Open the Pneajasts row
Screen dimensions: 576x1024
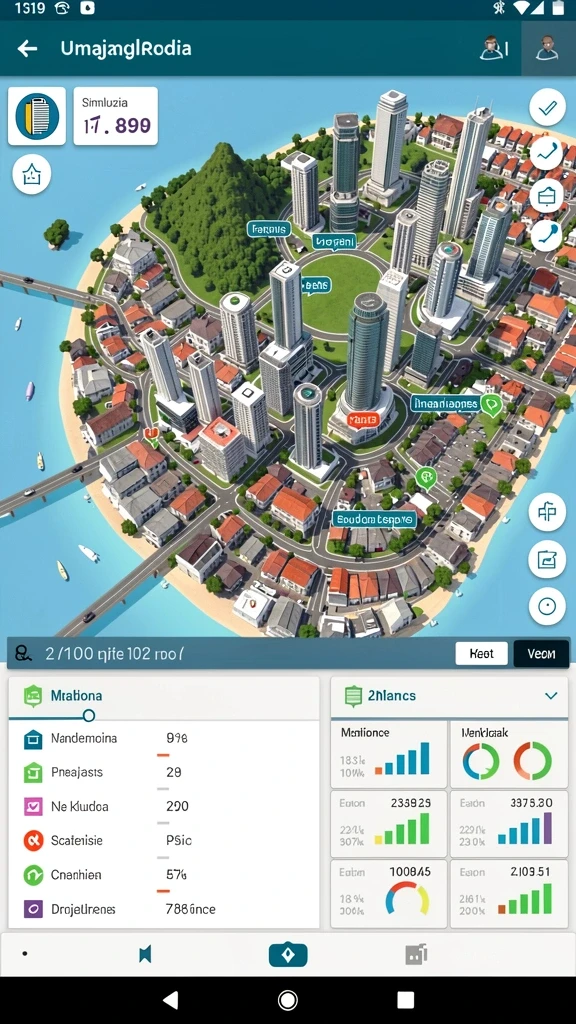point(163,773)
